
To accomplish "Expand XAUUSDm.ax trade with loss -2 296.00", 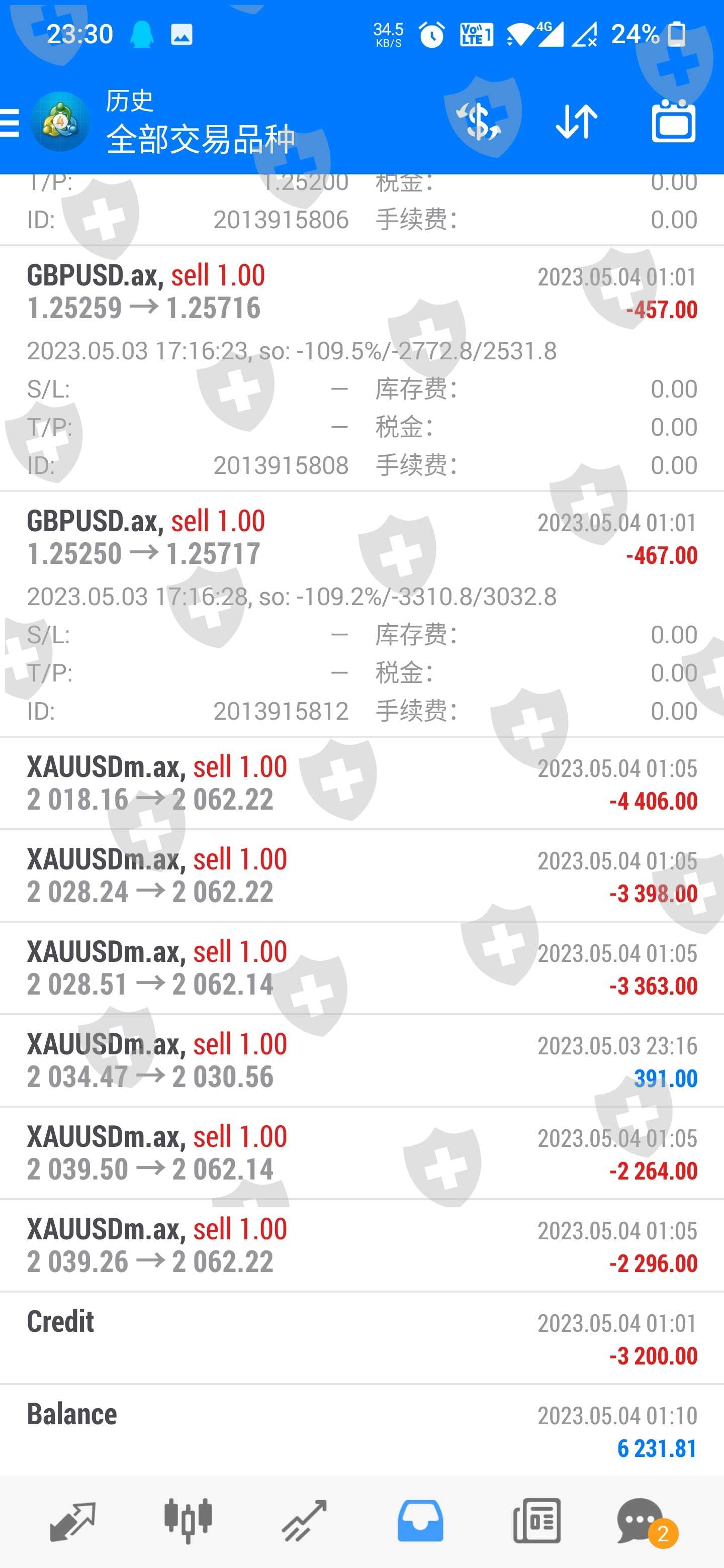I will (x=361, y=1246).
